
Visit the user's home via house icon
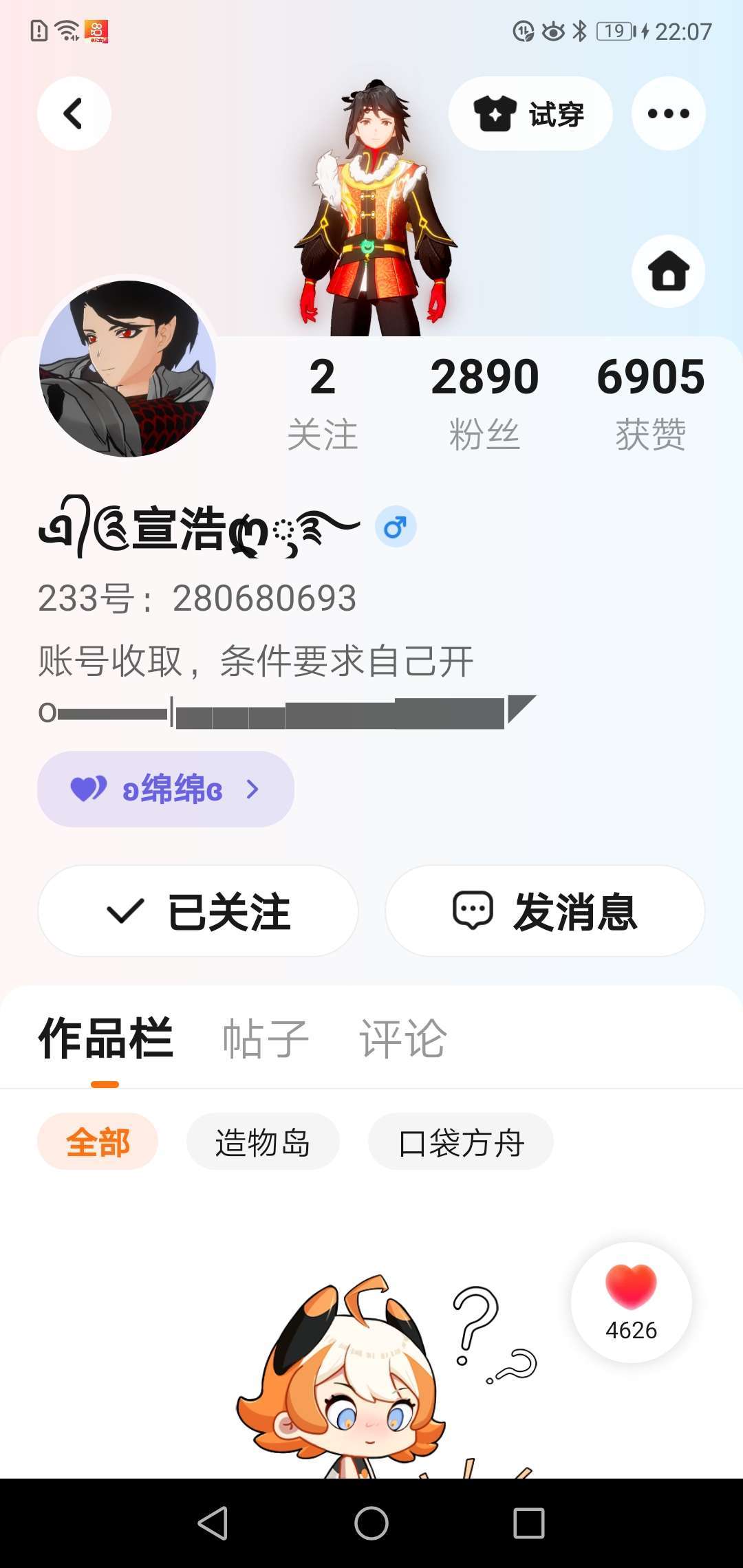[x=668, y=271]
